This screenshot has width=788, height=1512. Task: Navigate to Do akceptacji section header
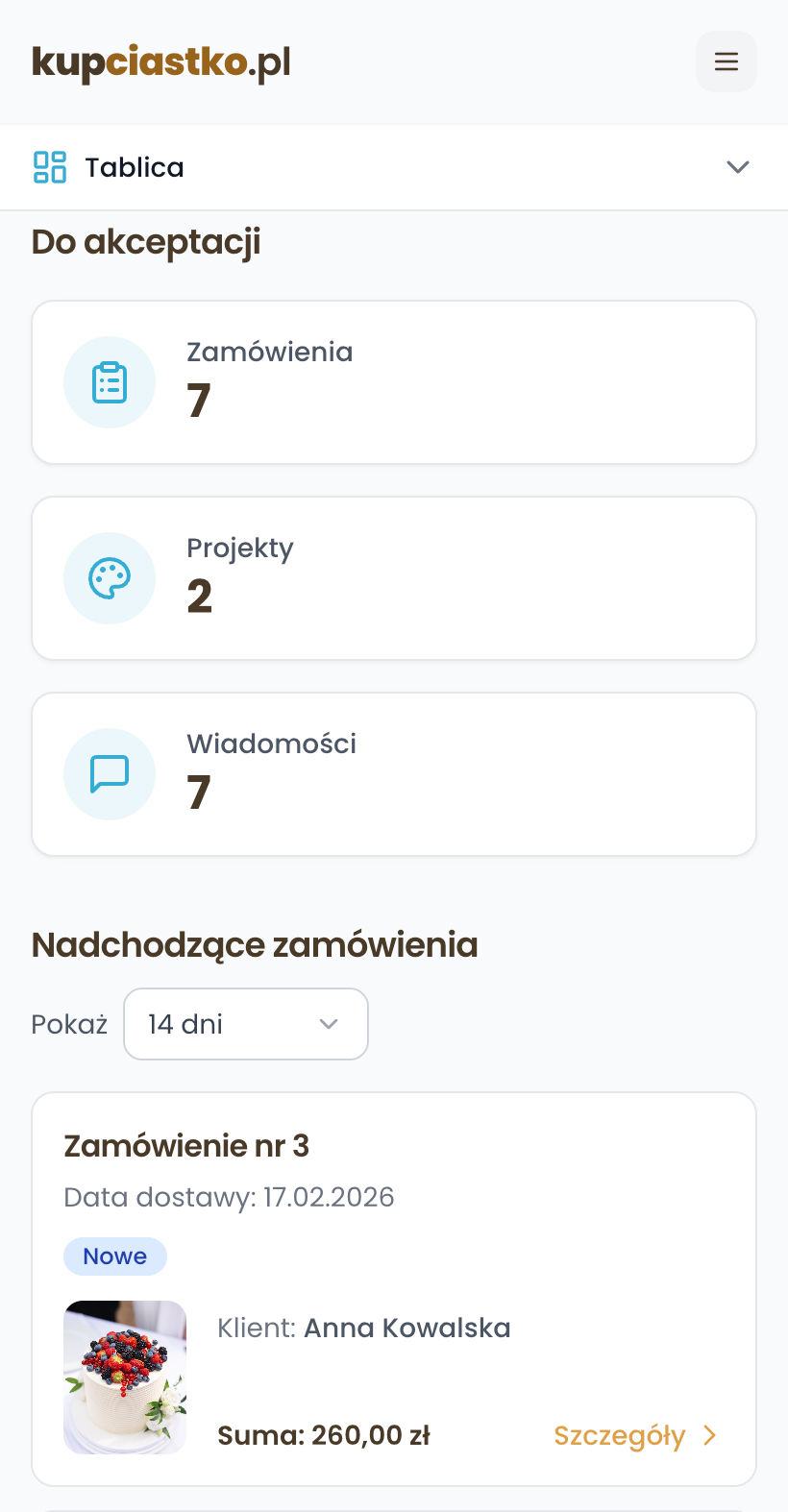click(x=145, y=242)
